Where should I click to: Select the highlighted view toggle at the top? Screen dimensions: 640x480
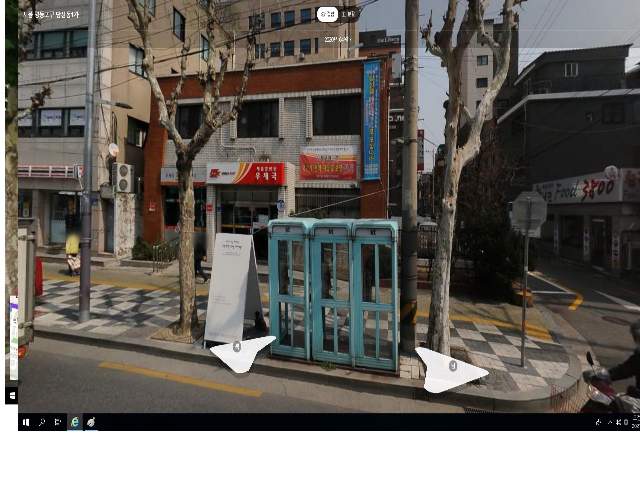click(327, 14)
